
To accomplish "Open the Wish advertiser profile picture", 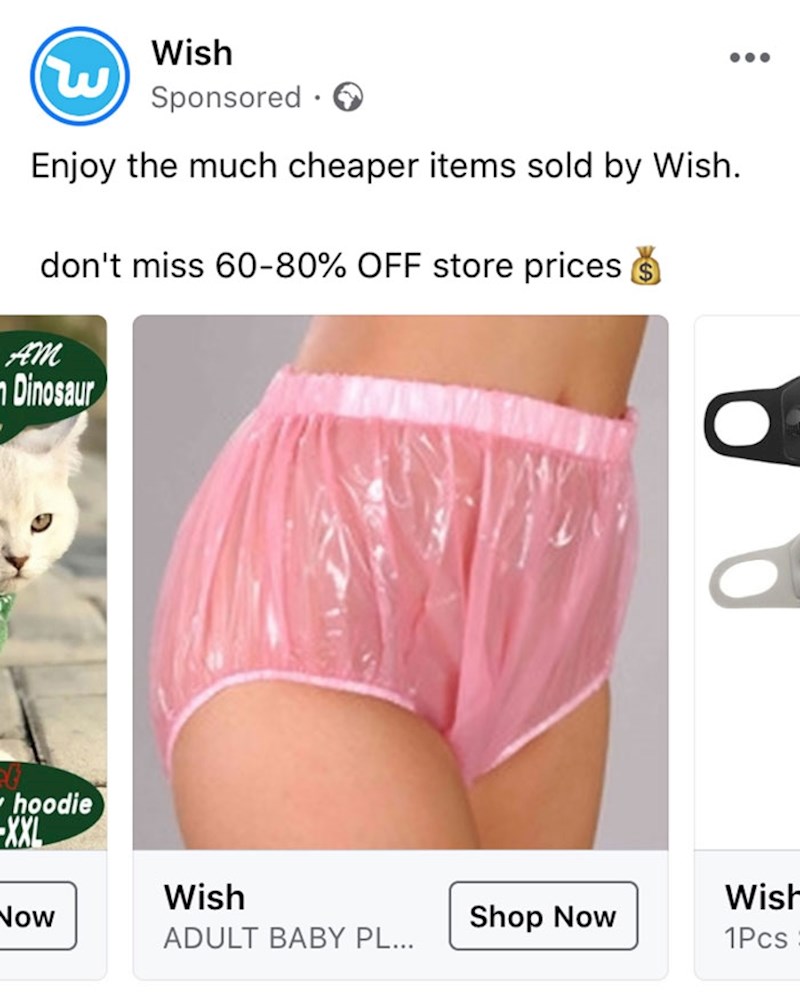I will click(x=79, y=75).
